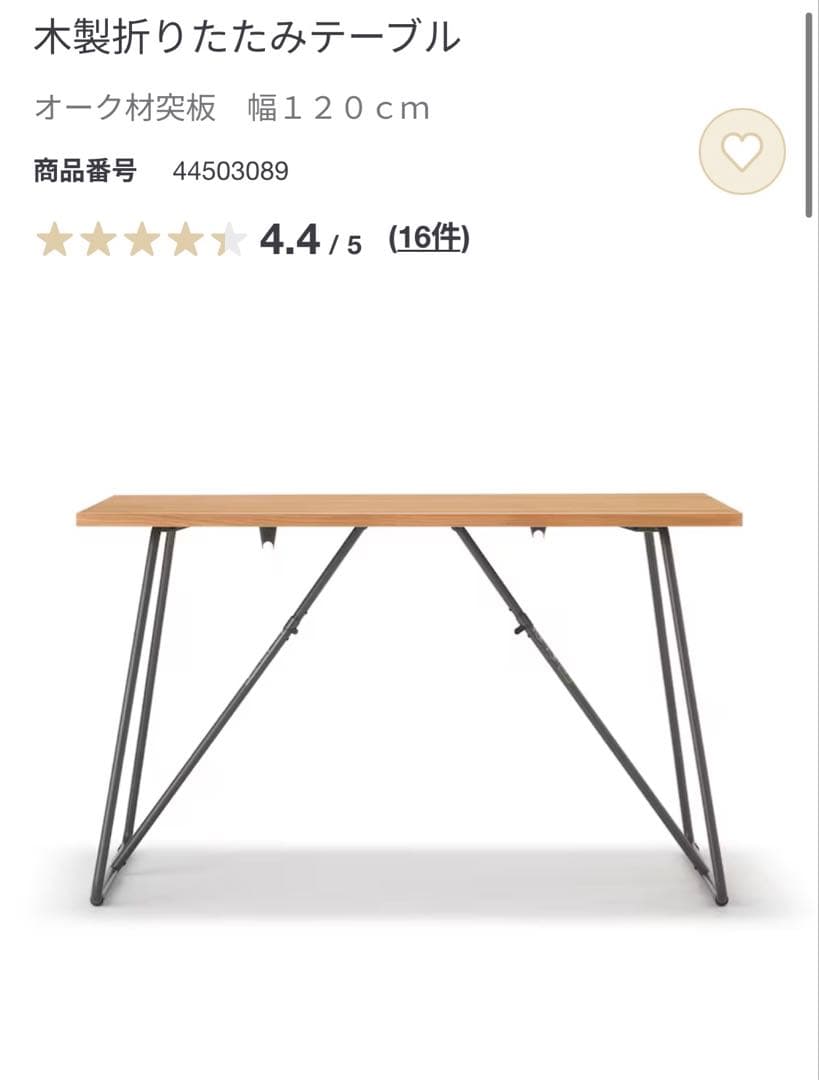Add the folding table to favorites
819x1080 pixels.
(741, 152)
